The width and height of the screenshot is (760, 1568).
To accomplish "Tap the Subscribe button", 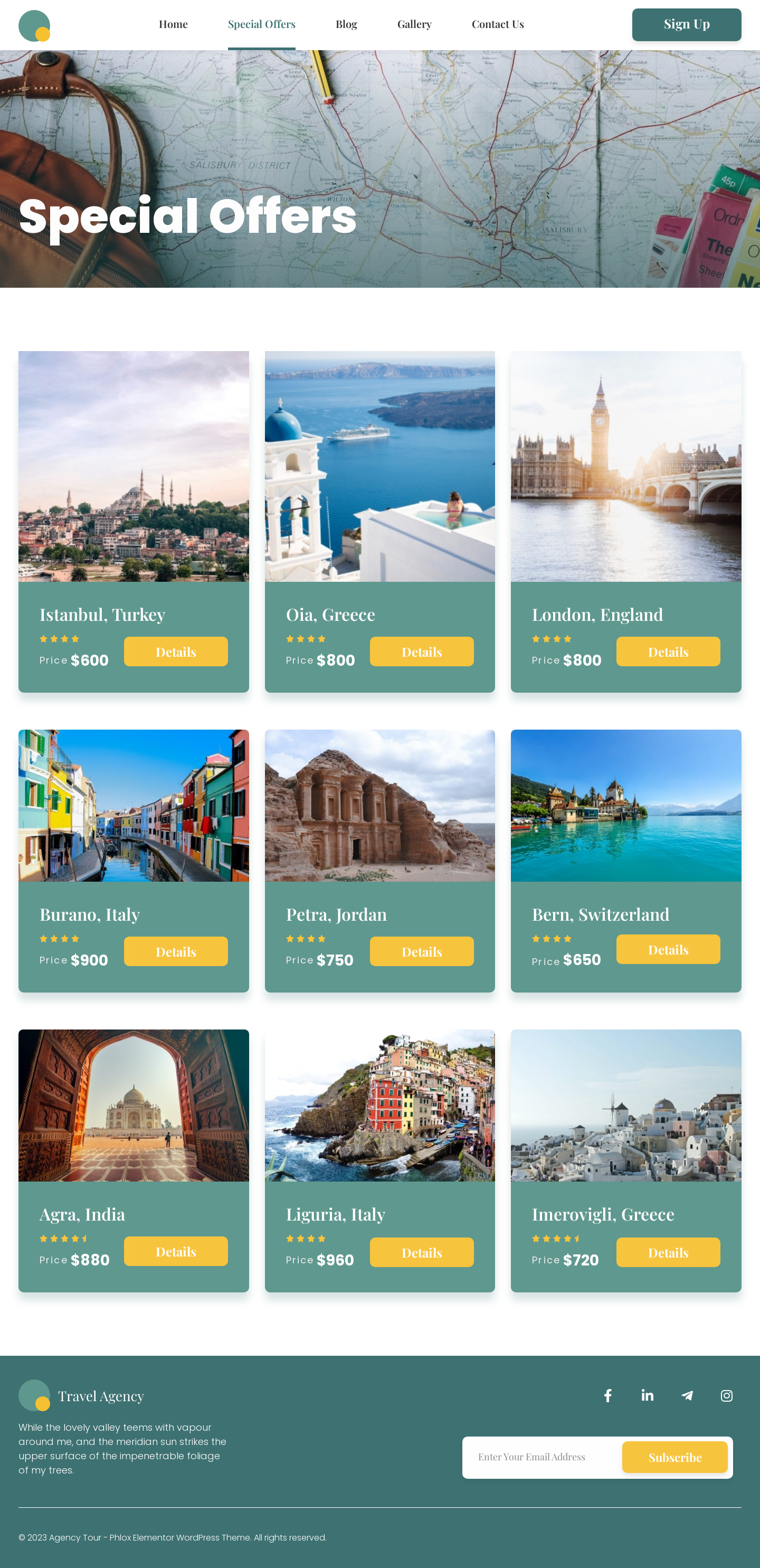I will coord(674,1457).
